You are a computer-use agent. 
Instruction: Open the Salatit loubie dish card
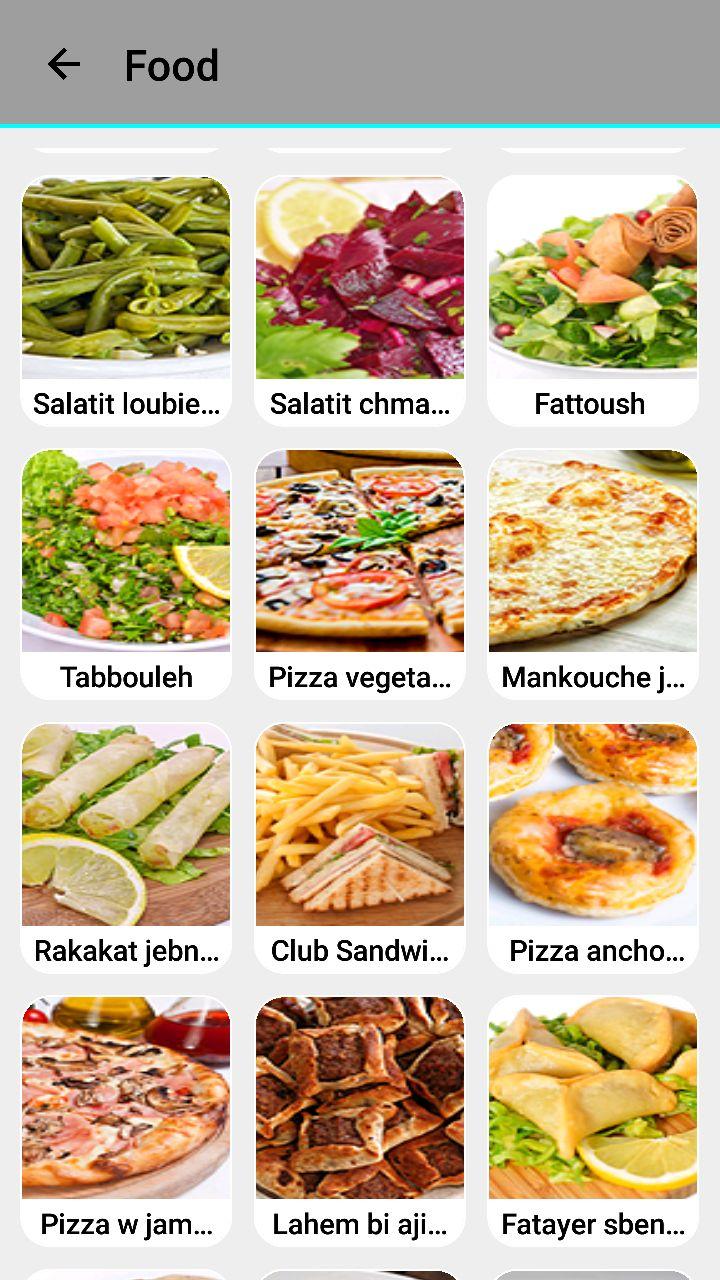[126, 300]
